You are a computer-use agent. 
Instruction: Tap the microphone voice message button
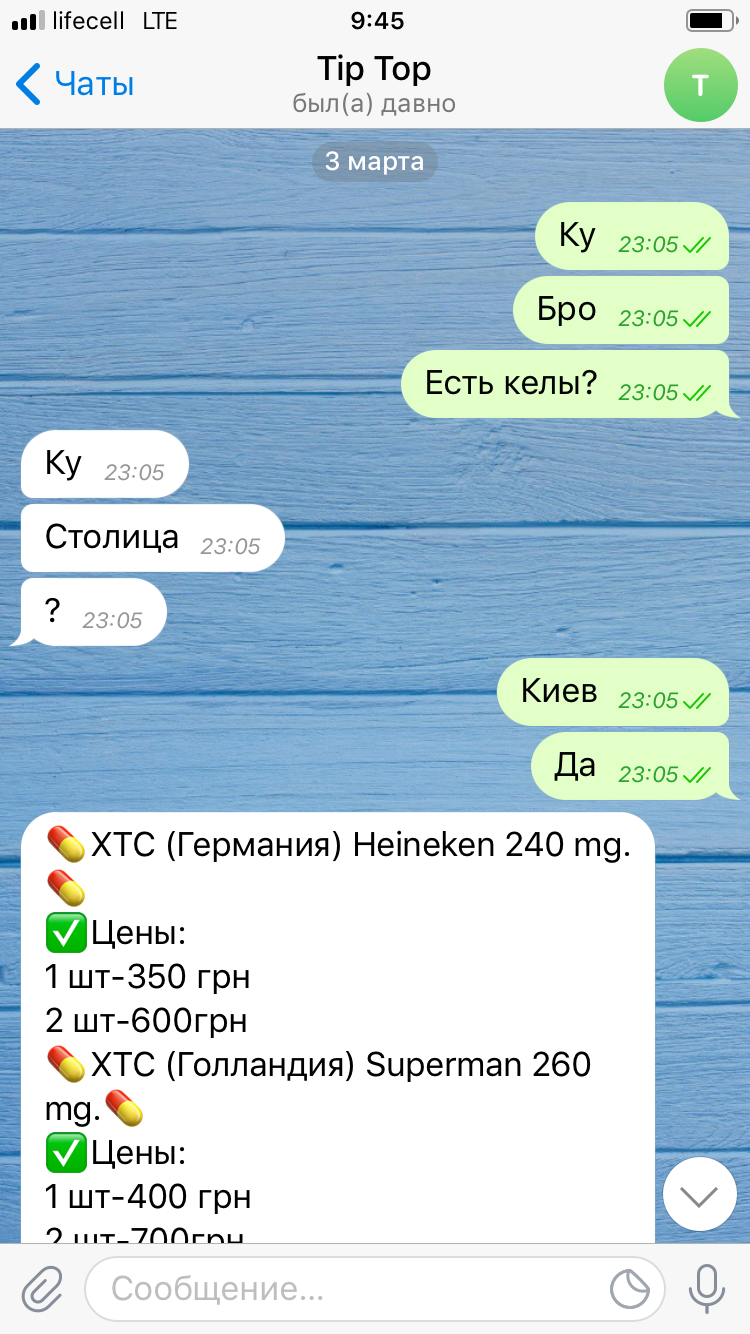(x=707, y=1288)
